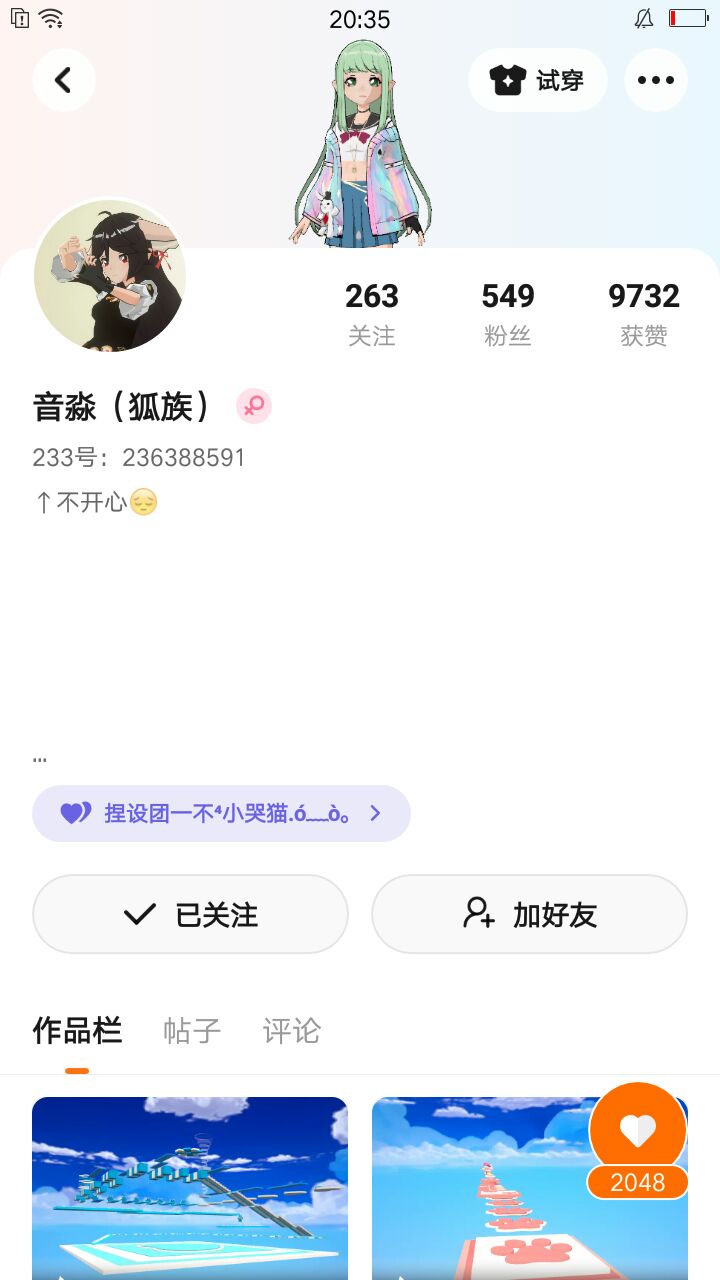Screen dimensions: 720x1280
Task: Tap 已关注 to unfollow this user
Action: (190, 914)
